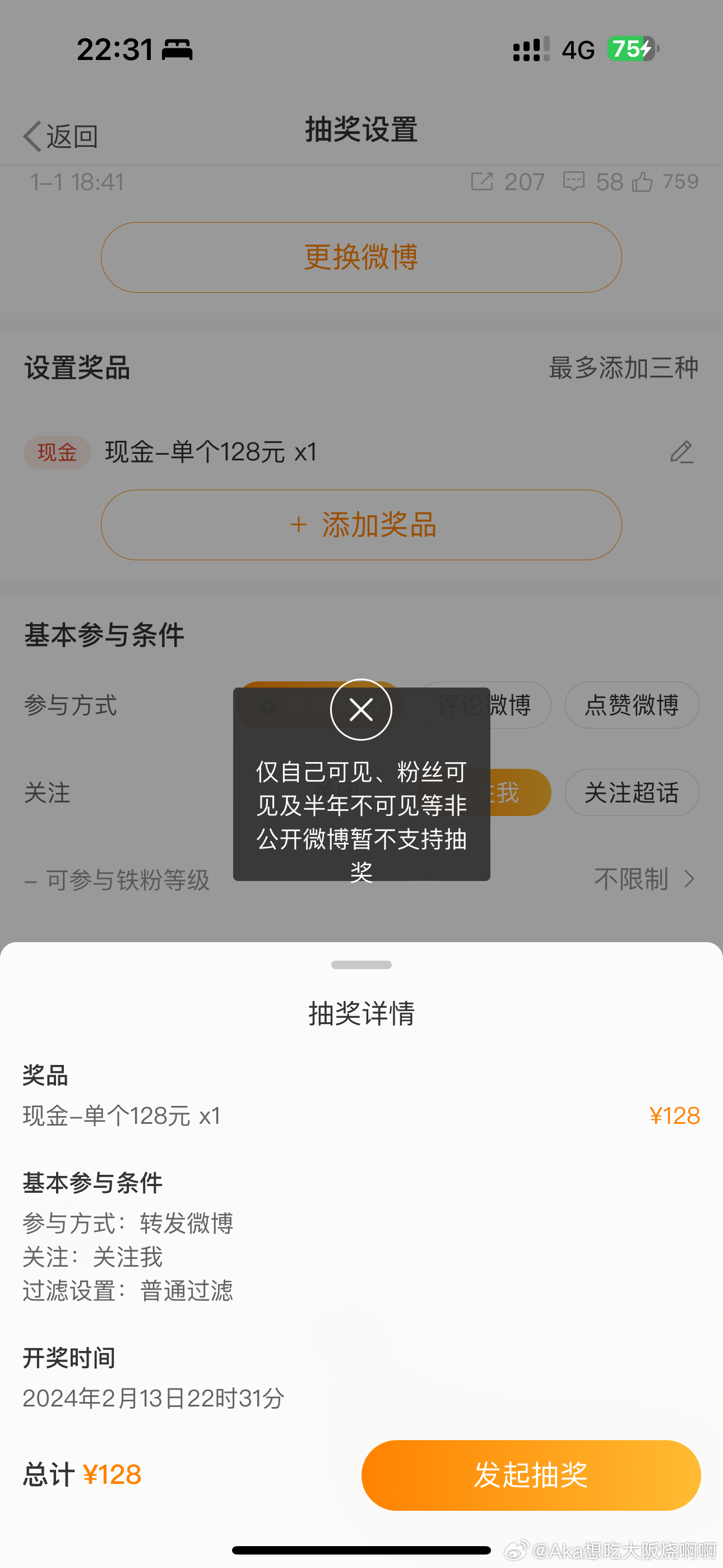The image size is (723, 1568).
Task: Tap 更换微博 to change the post
Action: click(361, 257)
